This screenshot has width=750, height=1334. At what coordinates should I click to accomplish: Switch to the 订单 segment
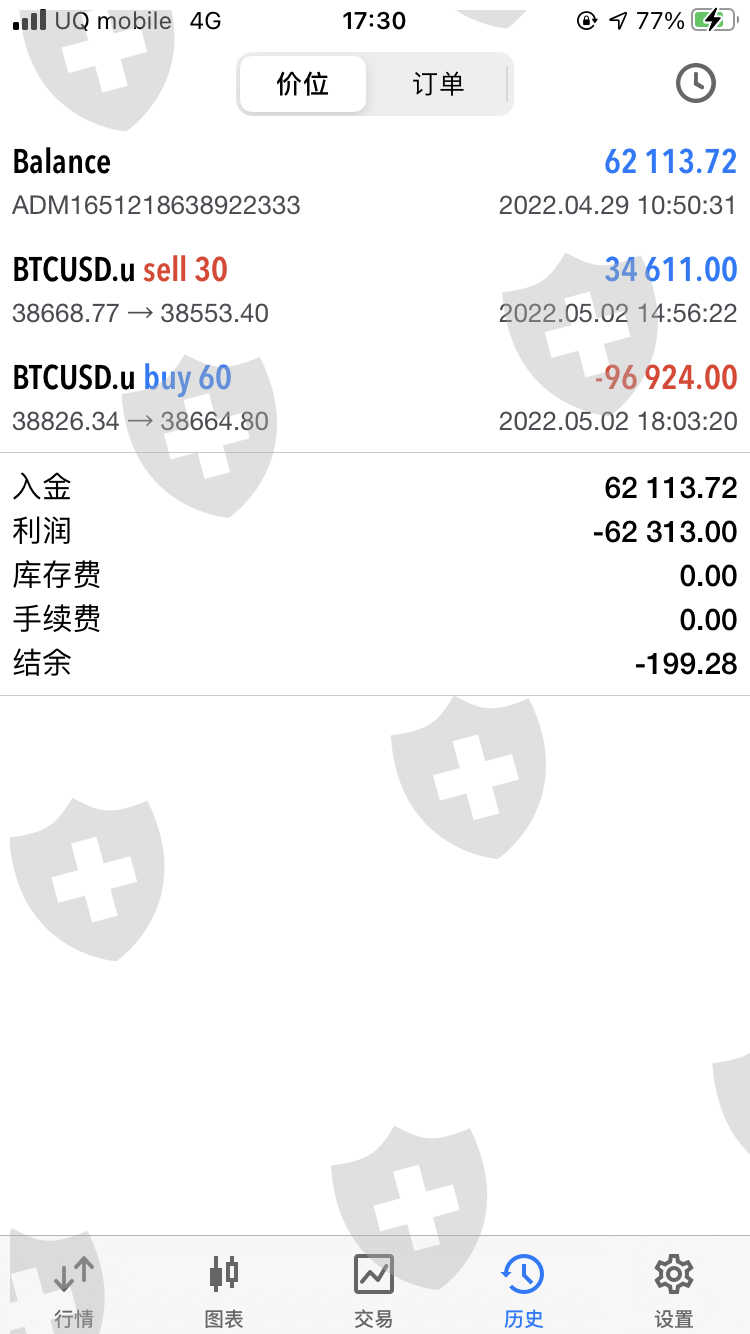438,84
